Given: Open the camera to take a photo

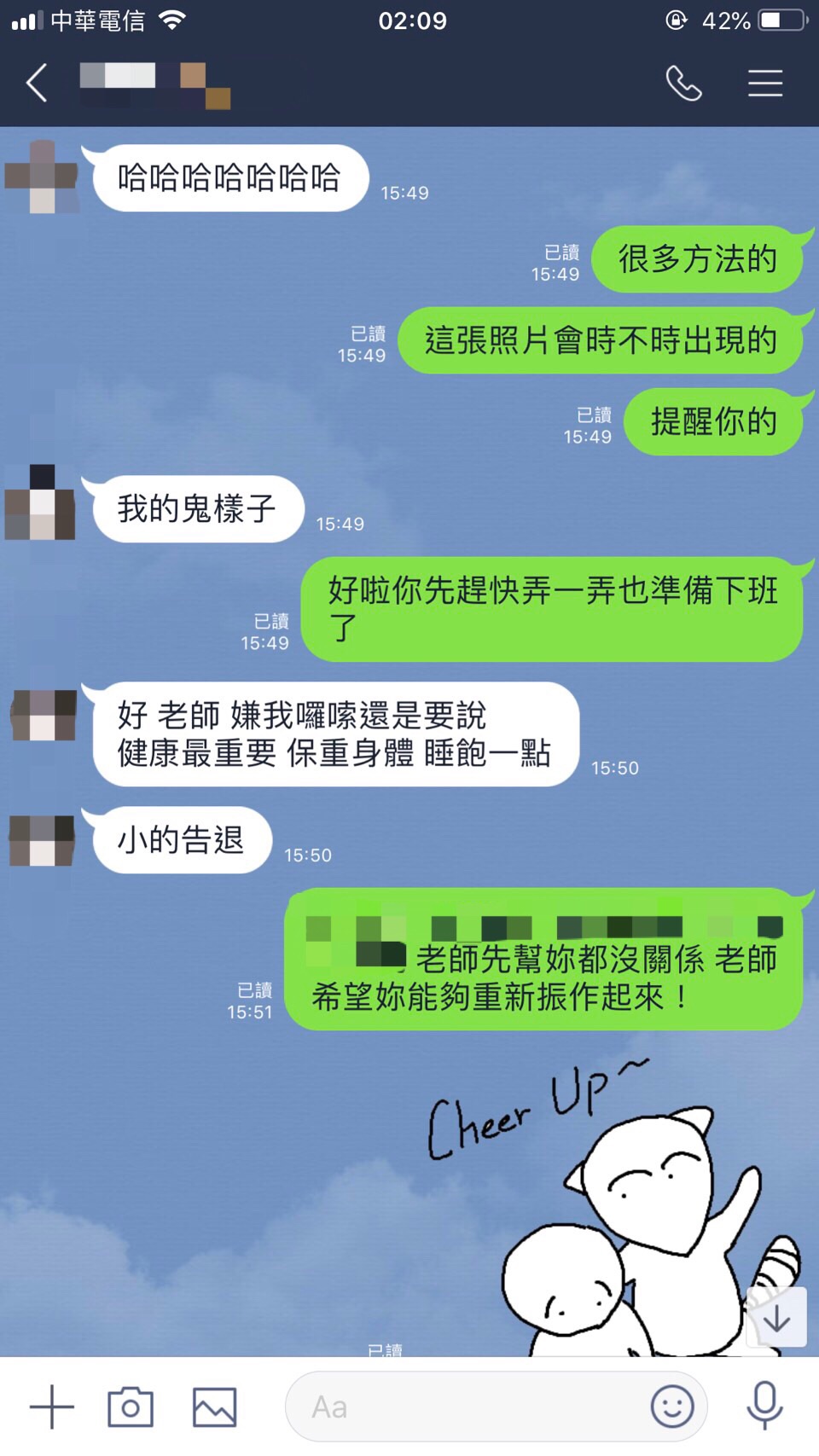Looking at the screenshot, I should click(131, 1407).
